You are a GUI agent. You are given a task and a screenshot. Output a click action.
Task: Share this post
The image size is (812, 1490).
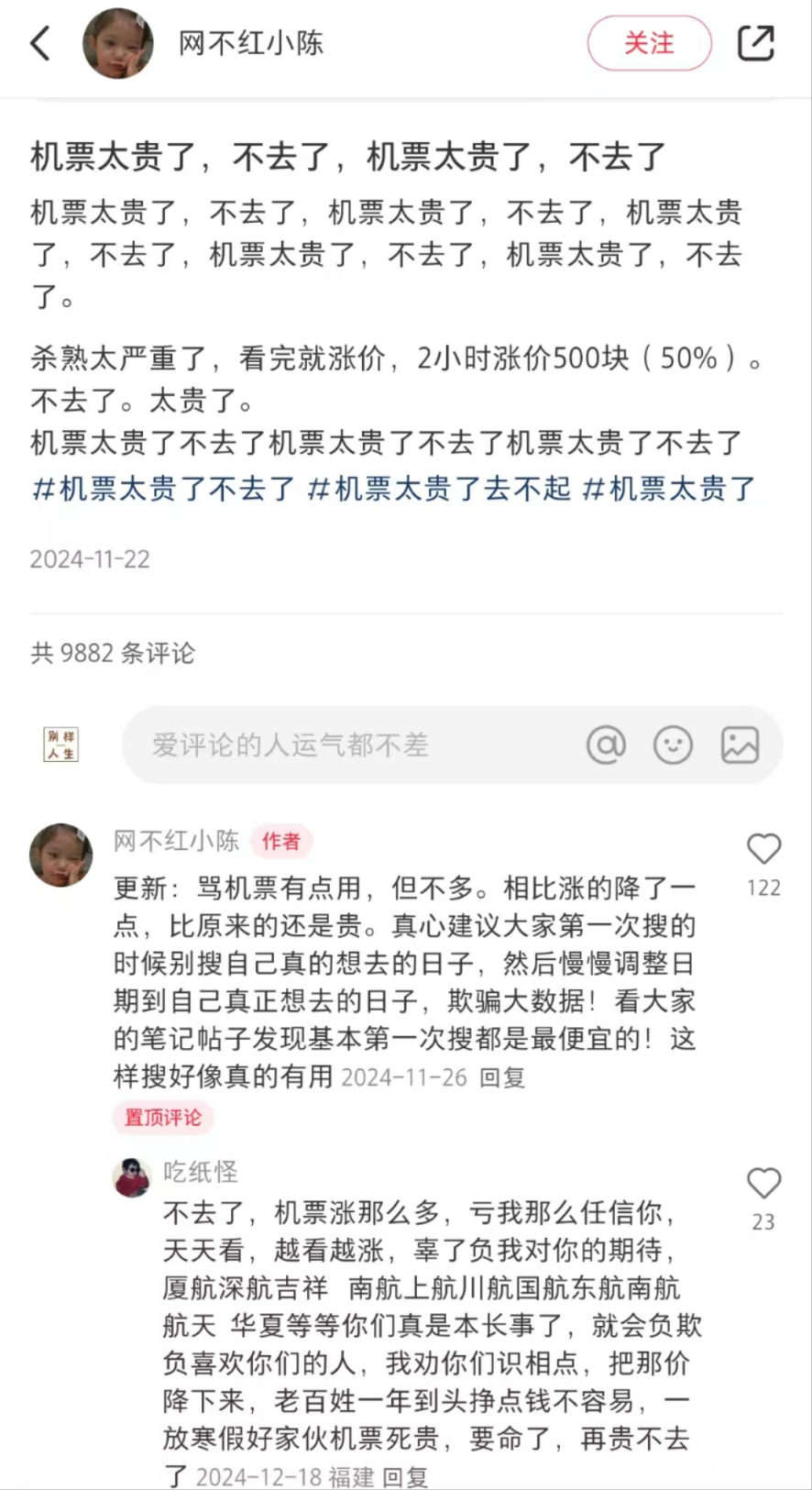756,43
